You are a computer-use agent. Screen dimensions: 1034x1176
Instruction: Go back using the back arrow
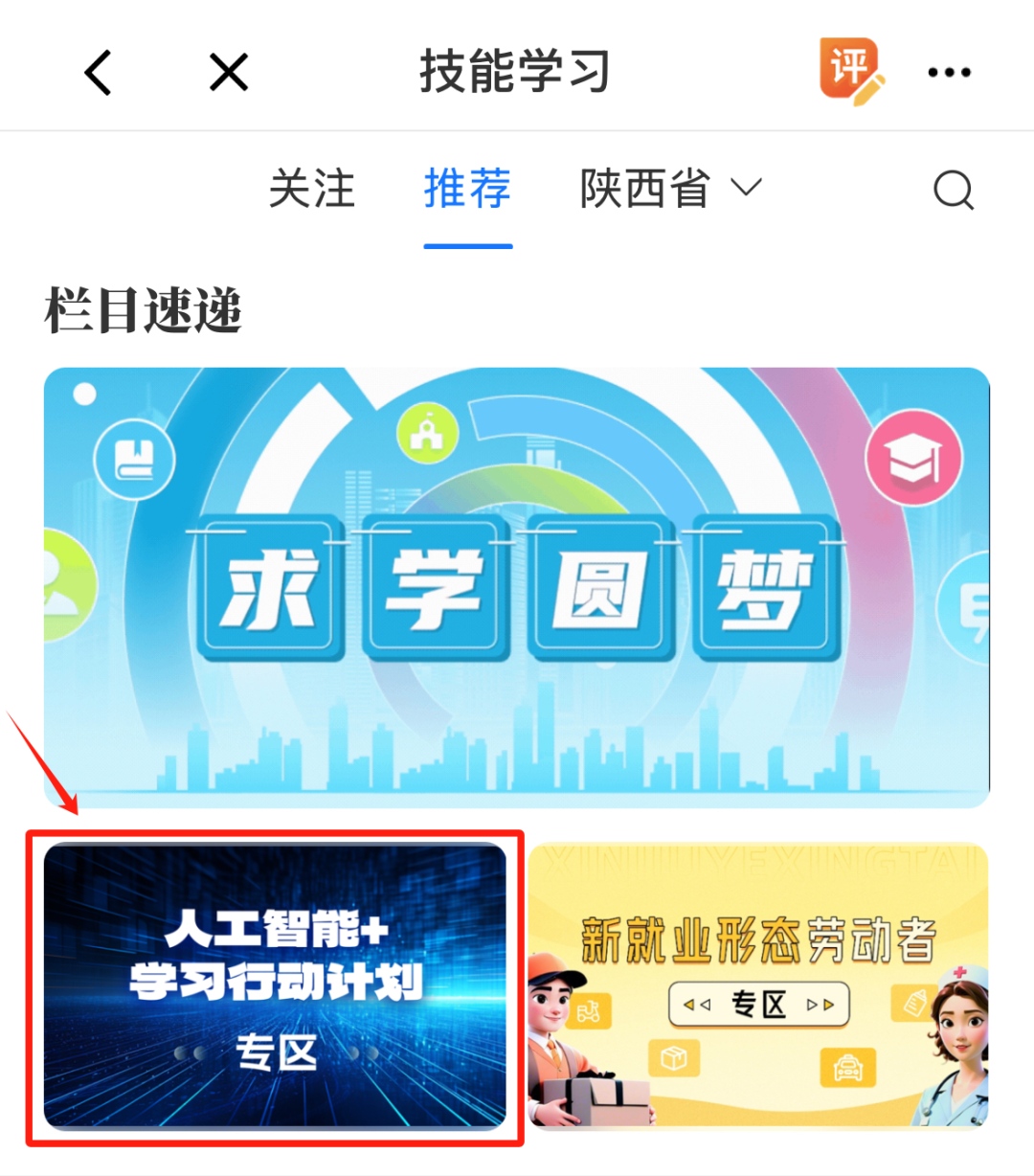[99, 73]
